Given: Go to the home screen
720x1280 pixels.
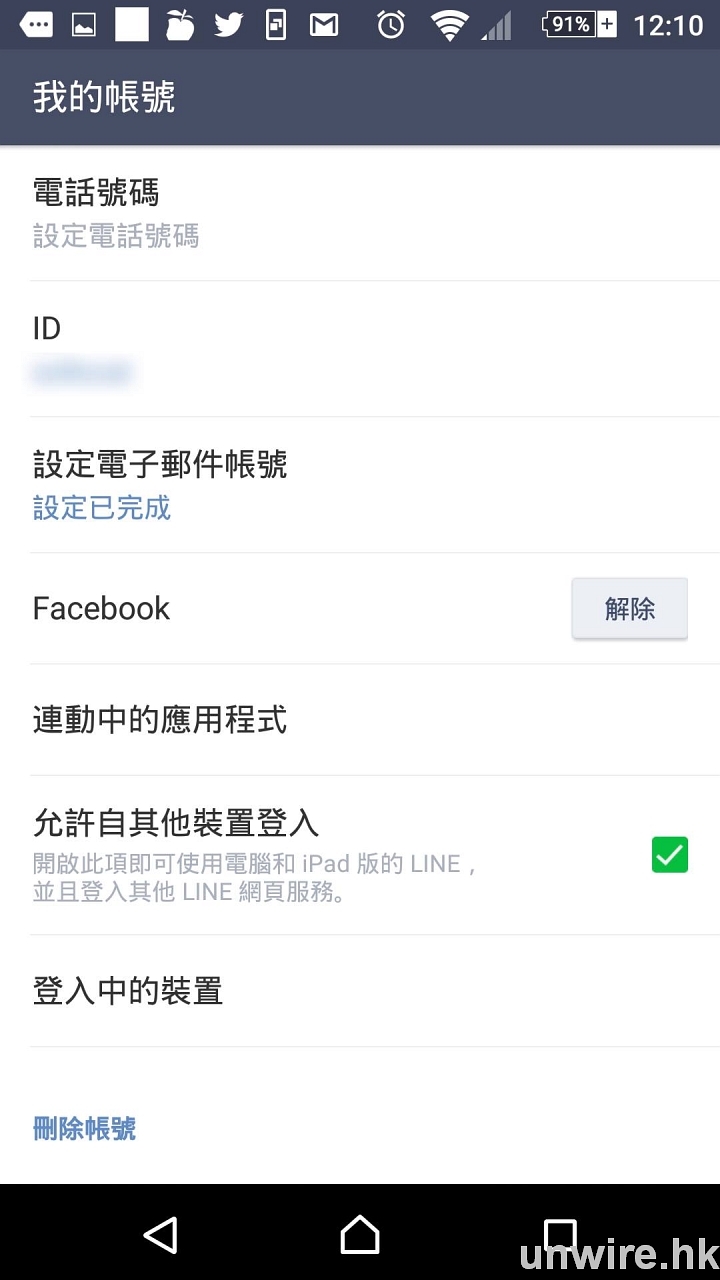Looking at the screenshot, I should pos(360,1235).
